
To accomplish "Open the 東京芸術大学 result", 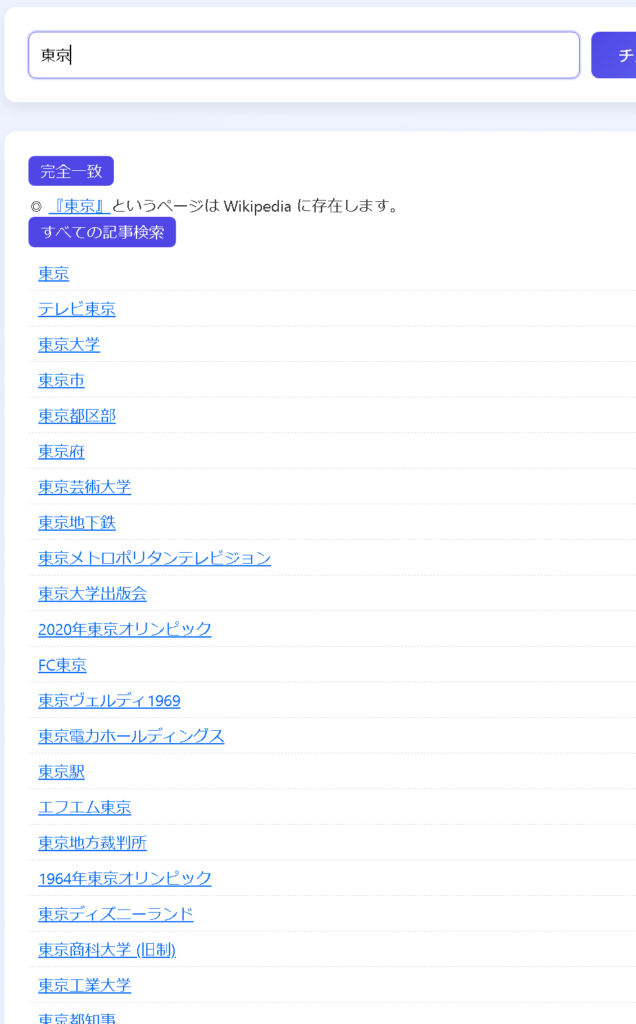I will [84, 487].
